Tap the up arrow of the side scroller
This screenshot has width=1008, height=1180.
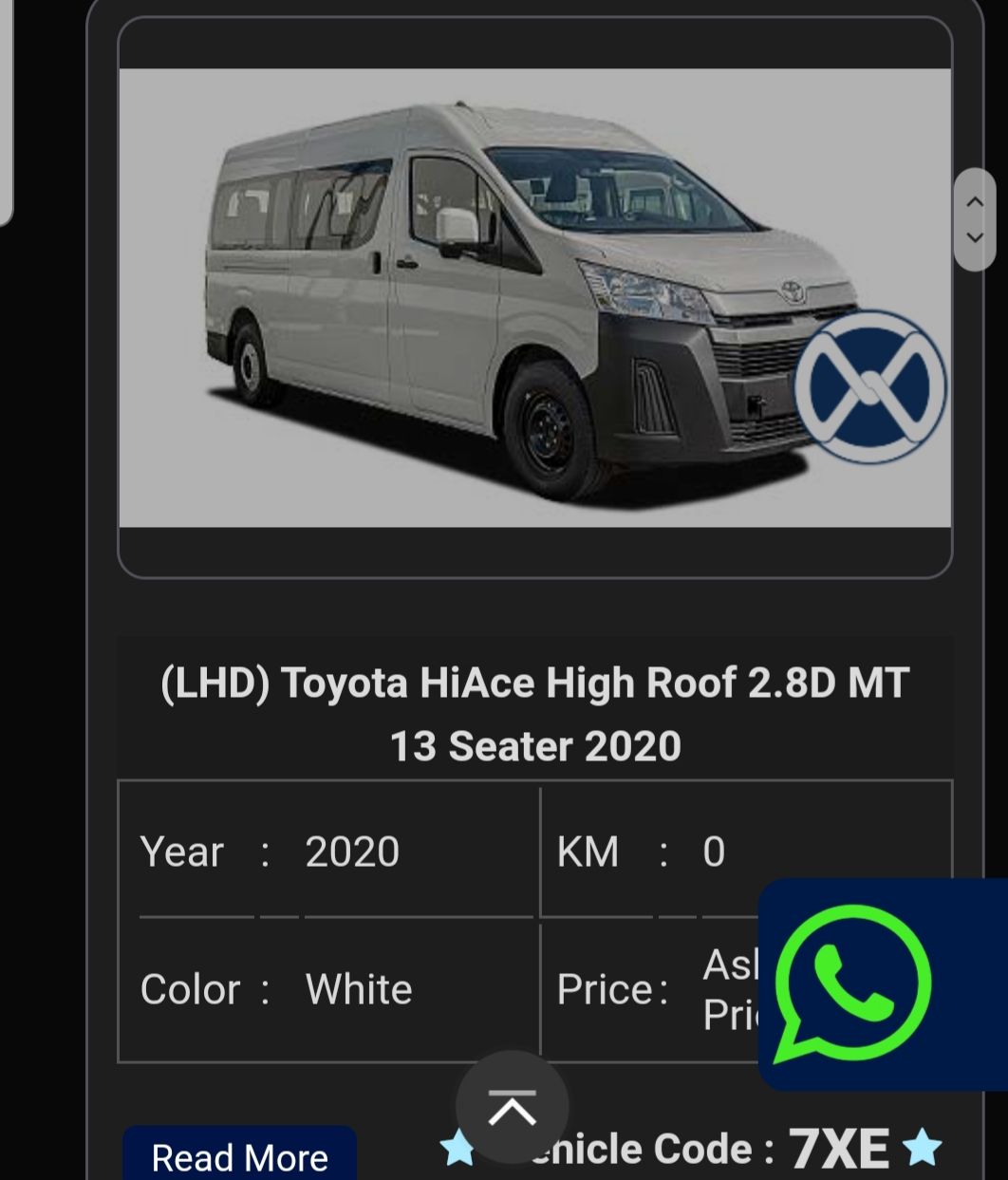[975, 202]
